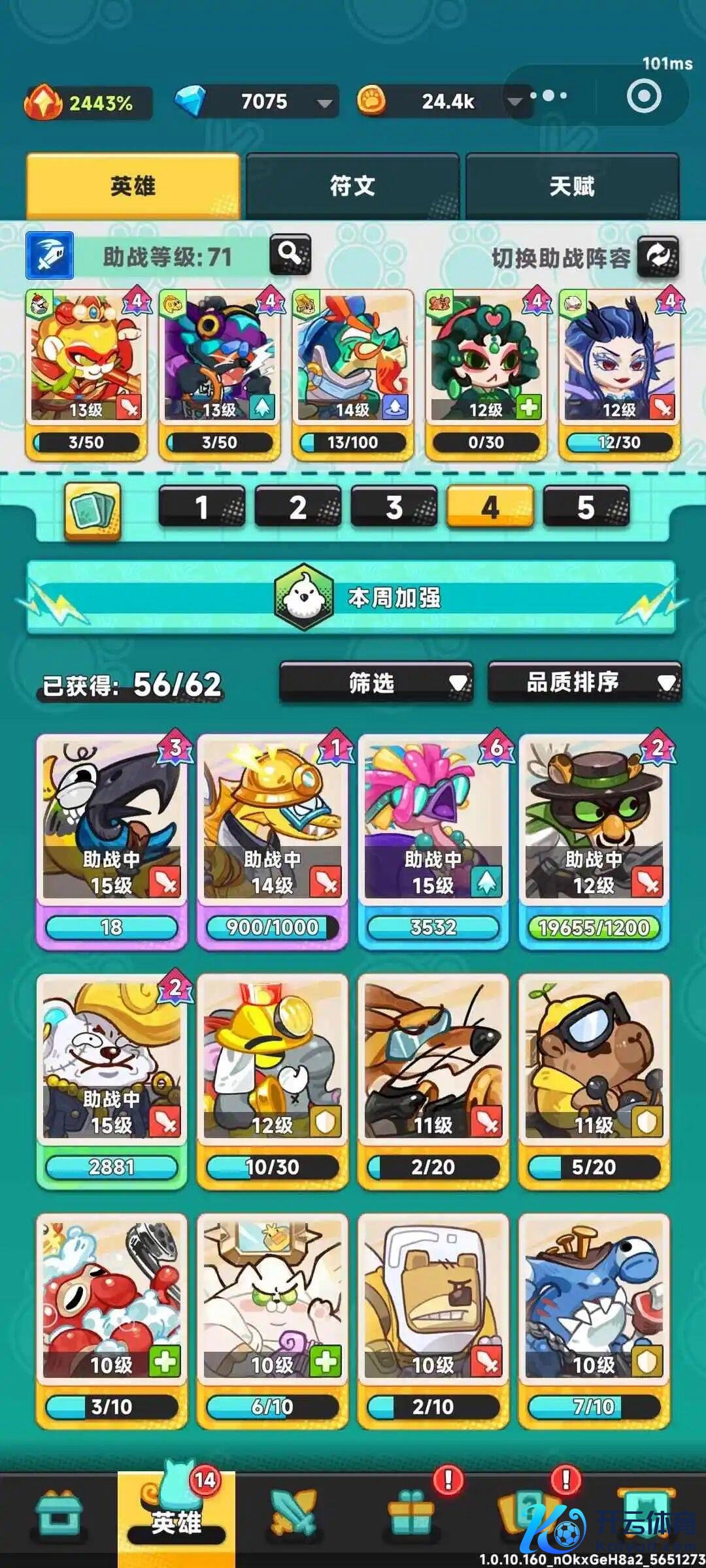
Task: Switch to the 天赋 tab
Action: pyautogui.click(x=572, y=186)
